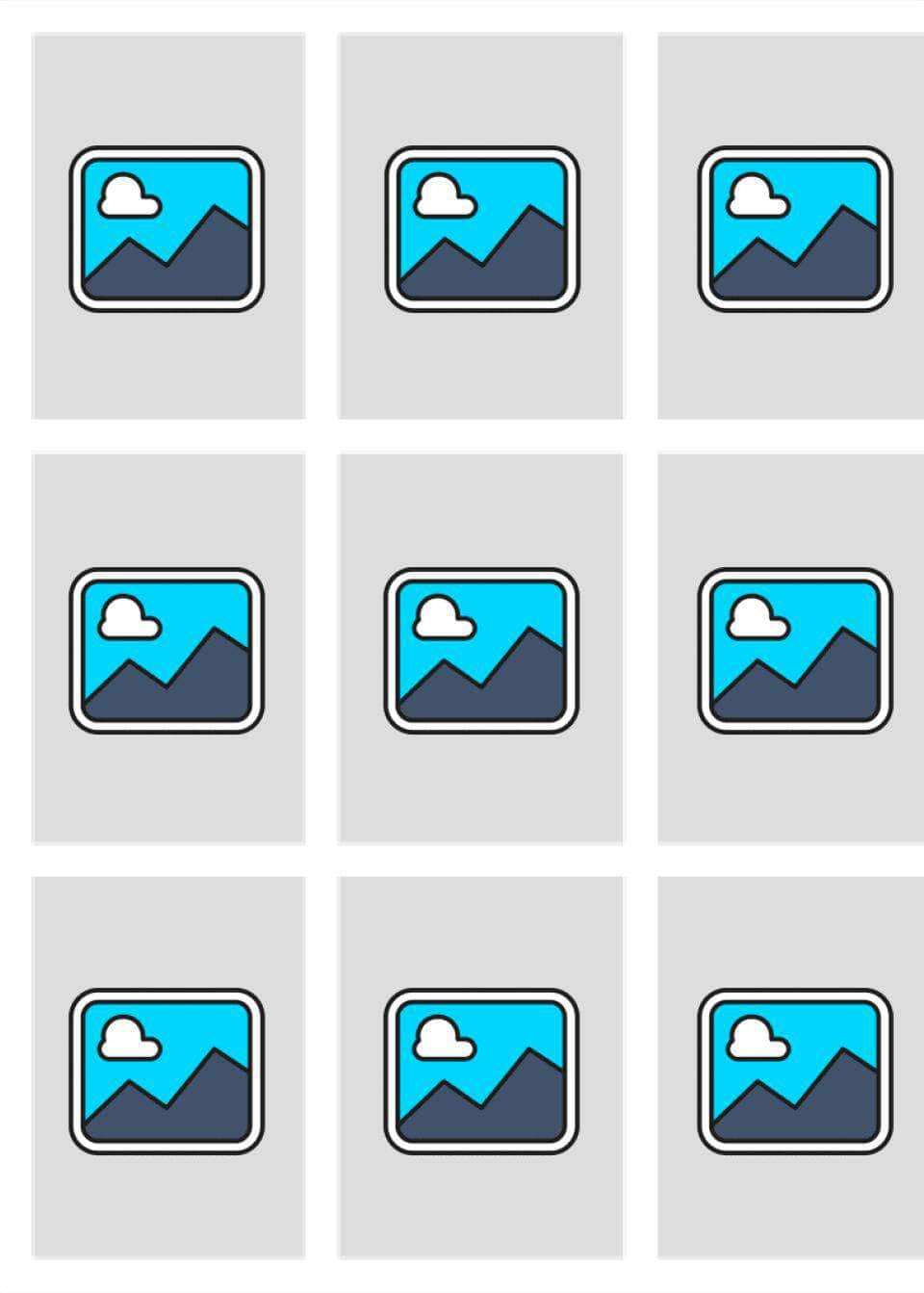The height and width of the screenshot is (1293, 924).
Task: View the bottom-left image placeholder tile
Action: pos(167,1069)
